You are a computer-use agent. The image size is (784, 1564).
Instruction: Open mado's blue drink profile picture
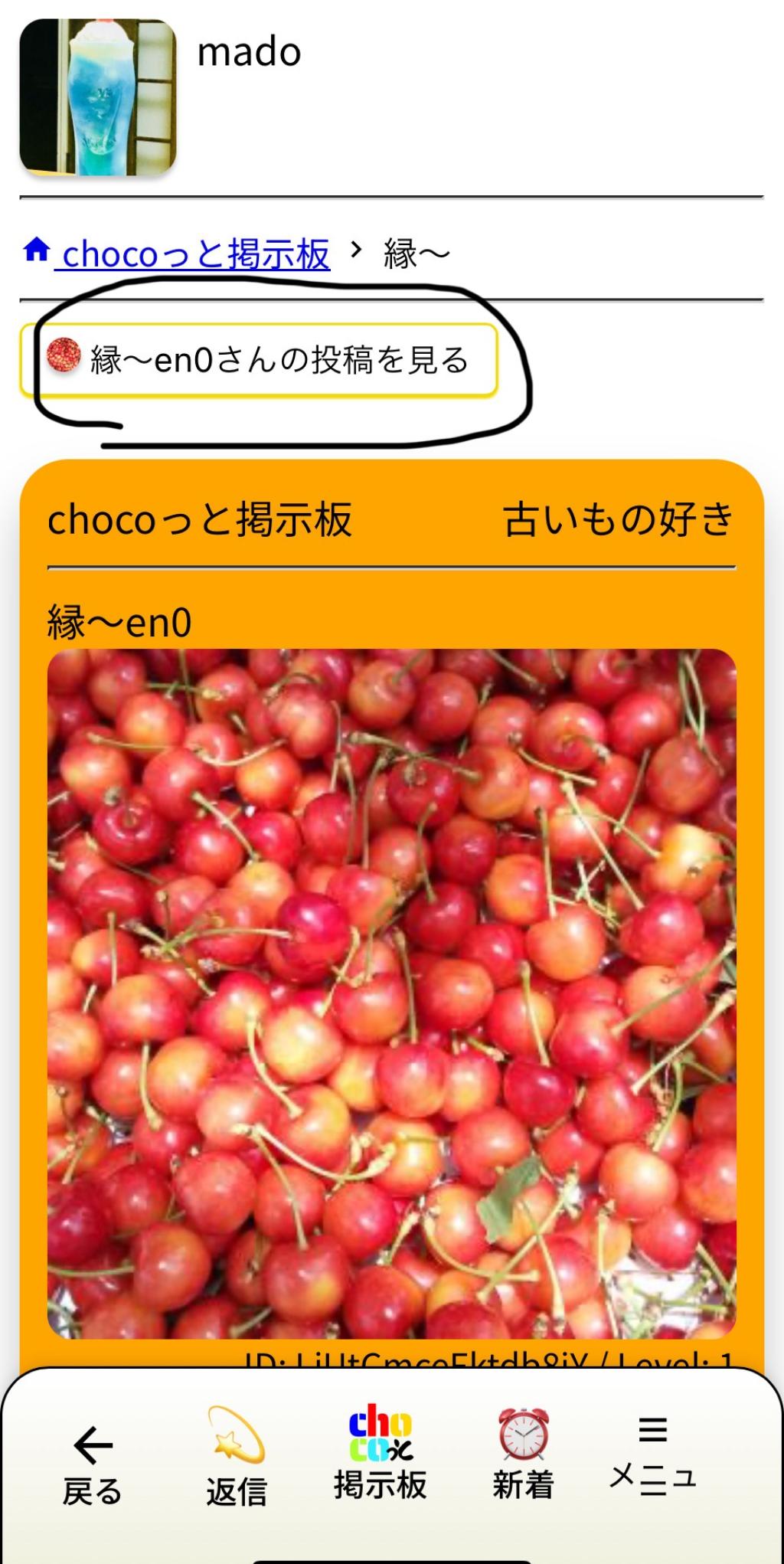coord(98,97)
